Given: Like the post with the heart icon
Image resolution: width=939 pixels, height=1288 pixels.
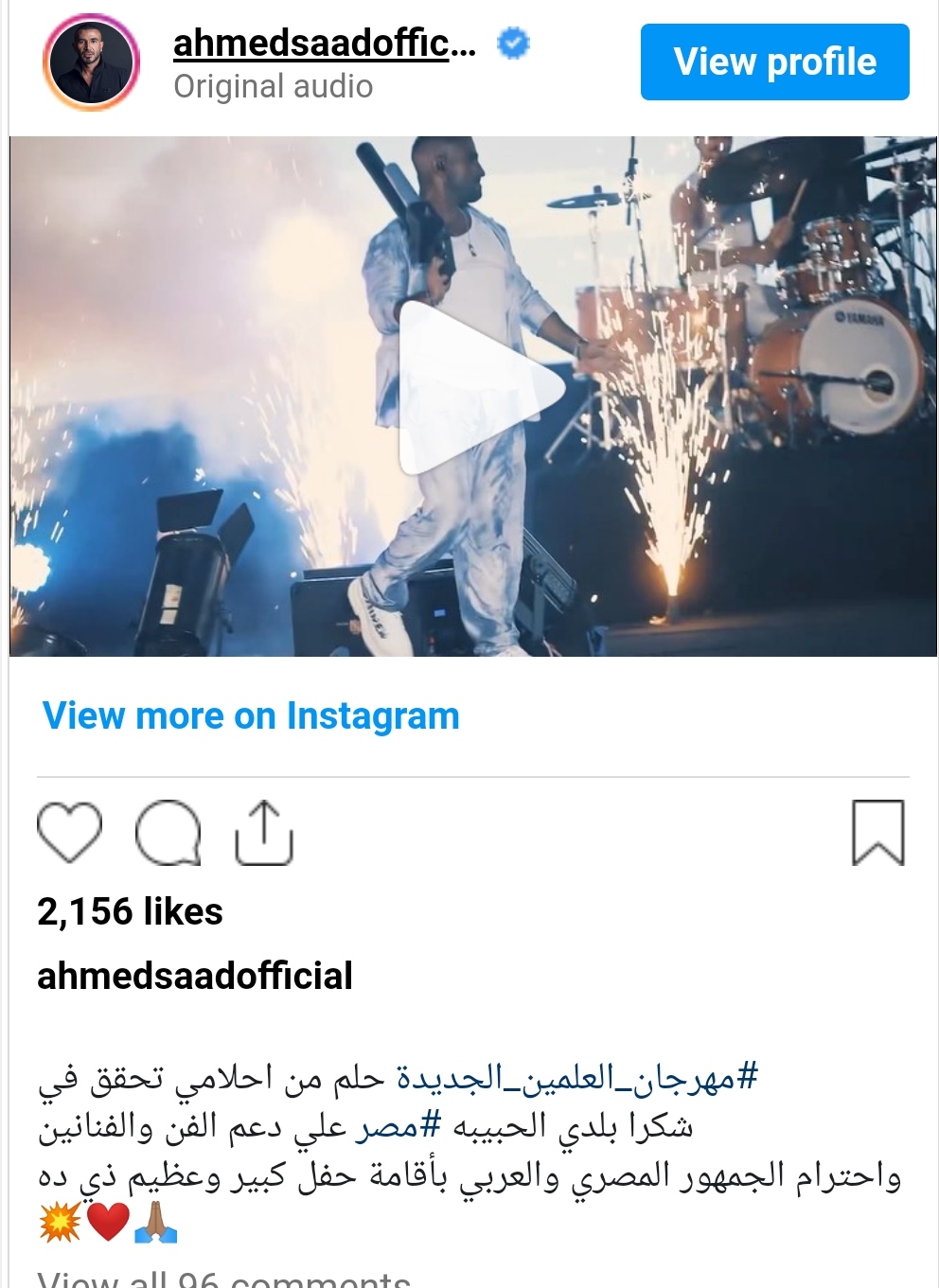Looking at the screenshot, I should [x=69, y=832].
